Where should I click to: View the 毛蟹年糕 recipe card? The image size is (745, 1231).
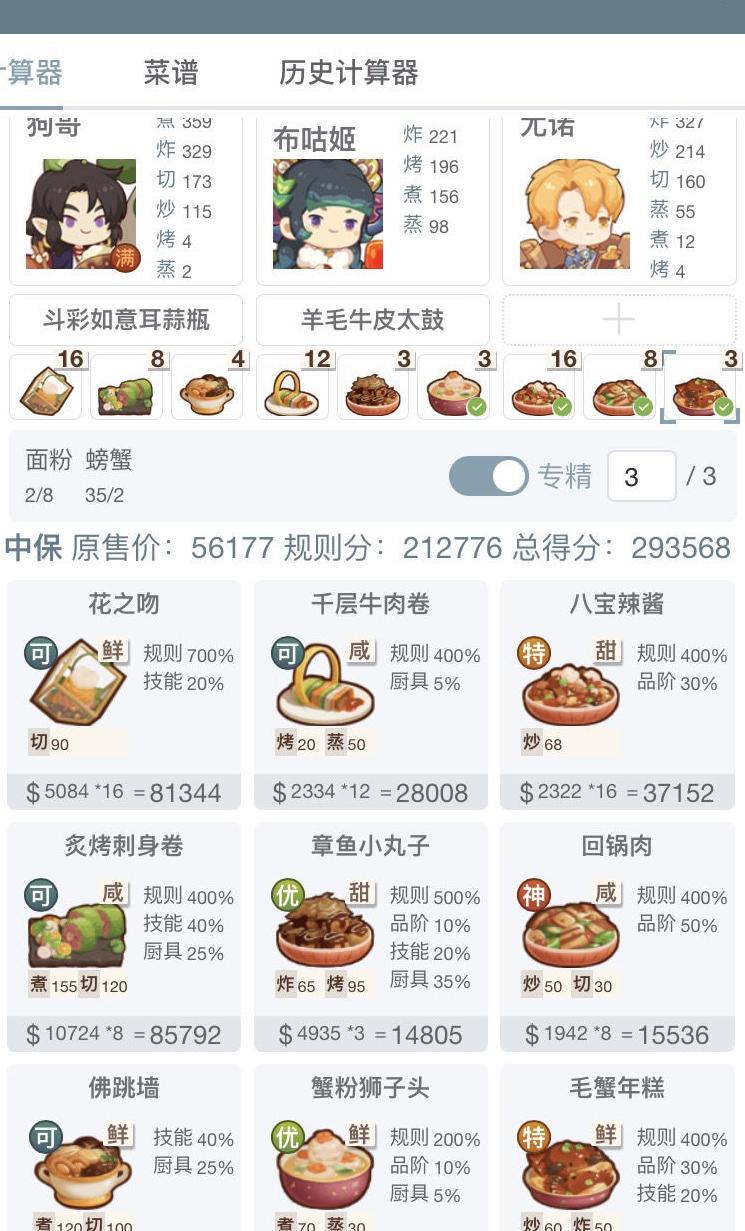pyautogui.click(x=617, y=1150)
